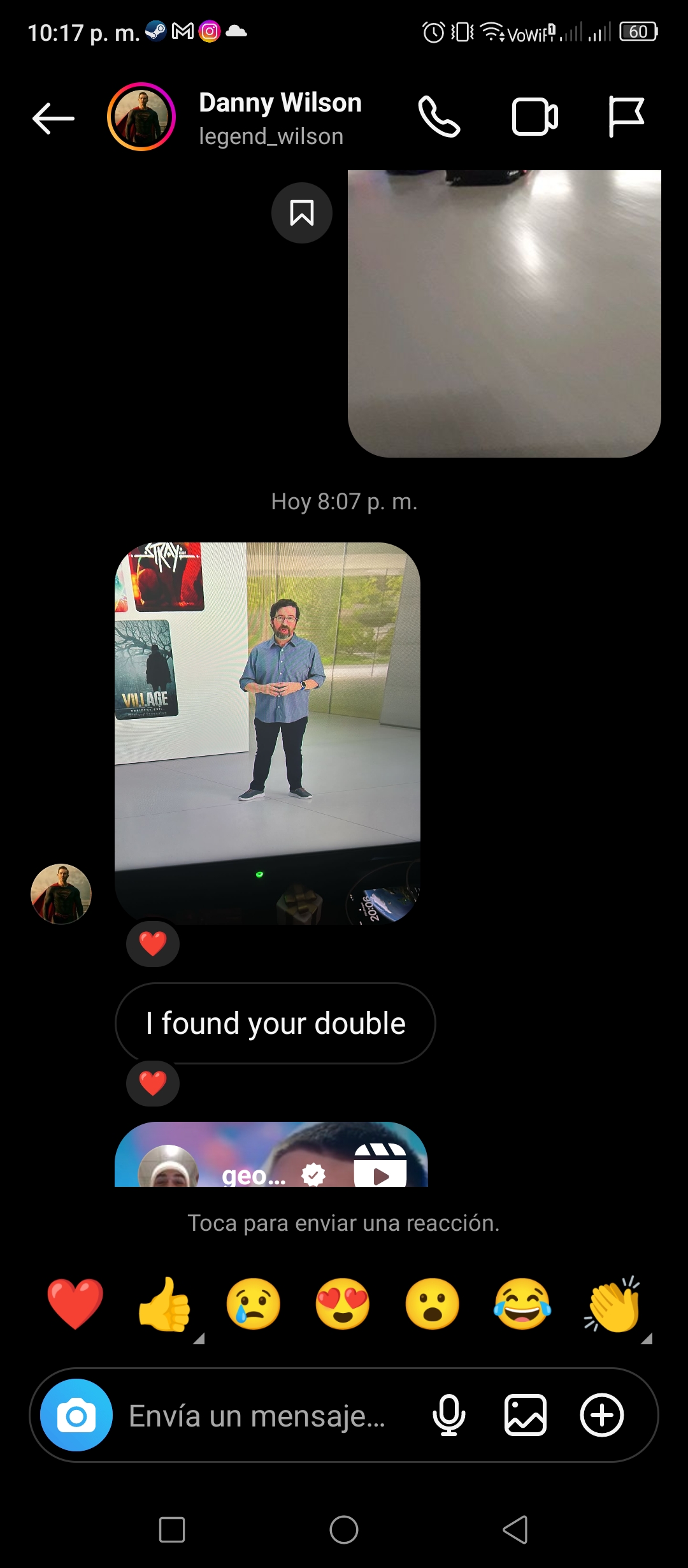The width and height of the screenshot is (688, 1568).
Task: React with the red heart emoji
Action: pyautogui.click(x=75, y=1304)
